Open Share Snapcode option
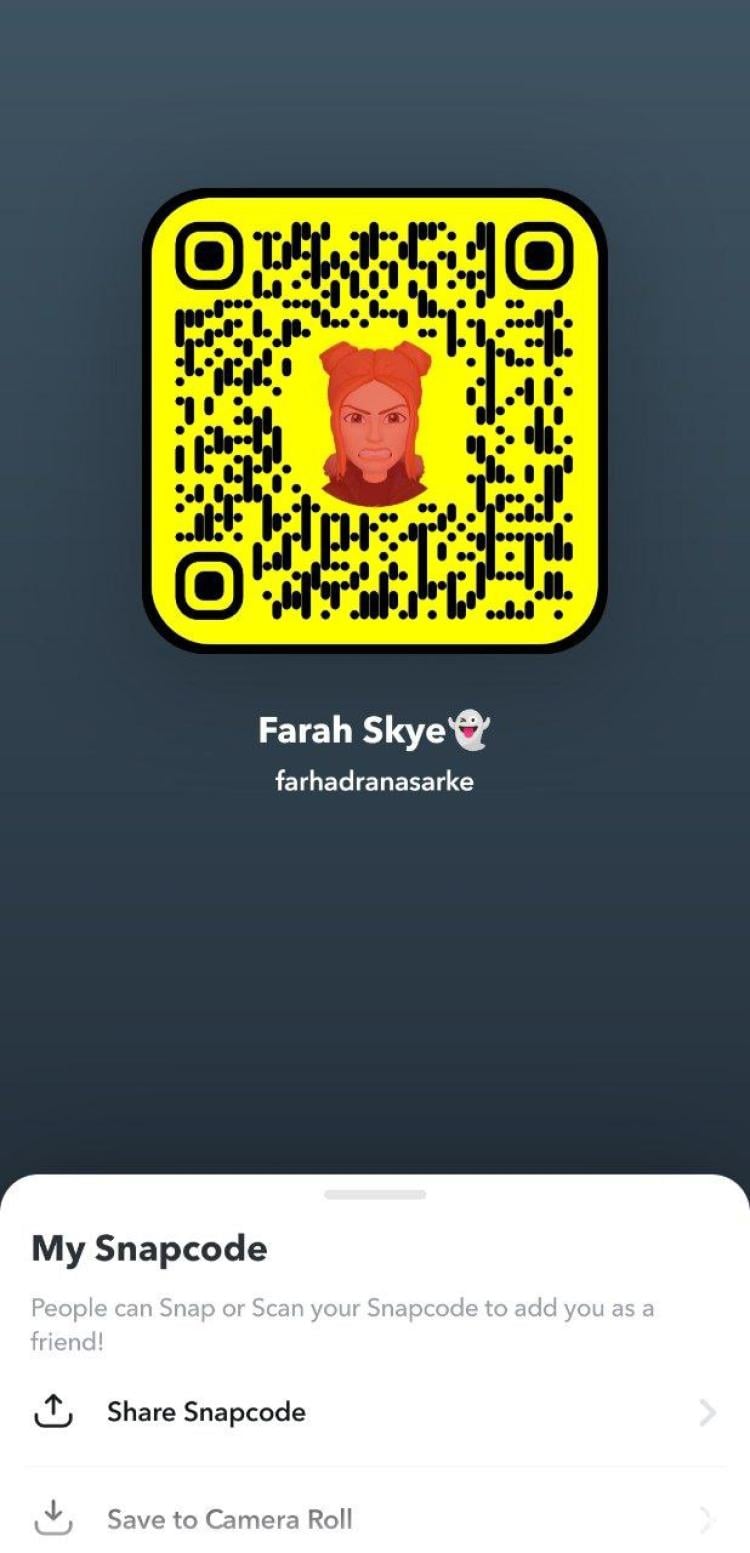Image resolution: width=750 pixels, height=1553 pixels. point(206,1412)
